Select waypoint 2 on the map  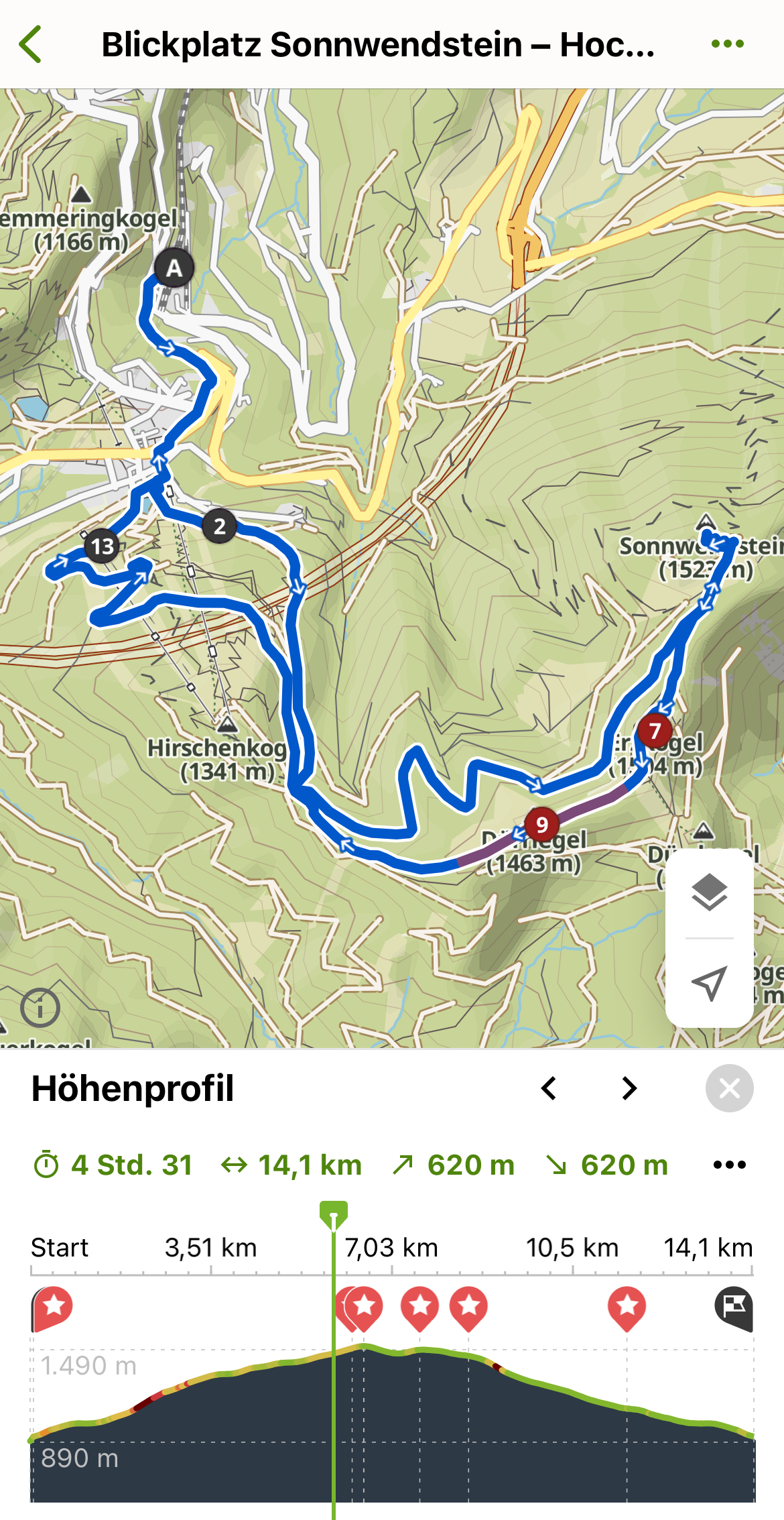tap(219, 526)
